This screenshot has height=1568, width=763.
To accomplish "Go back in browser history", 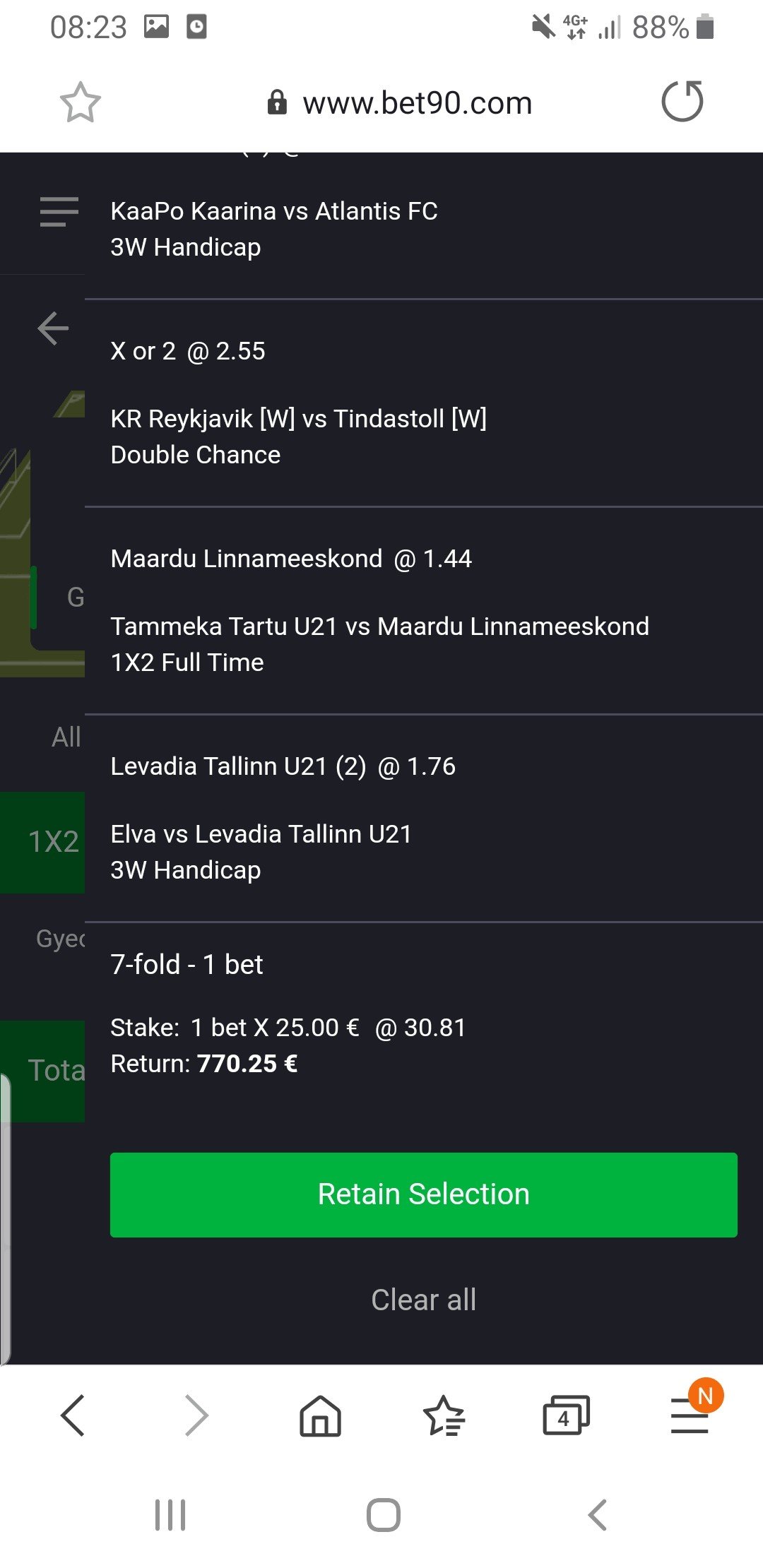I will click(73, 1415).
